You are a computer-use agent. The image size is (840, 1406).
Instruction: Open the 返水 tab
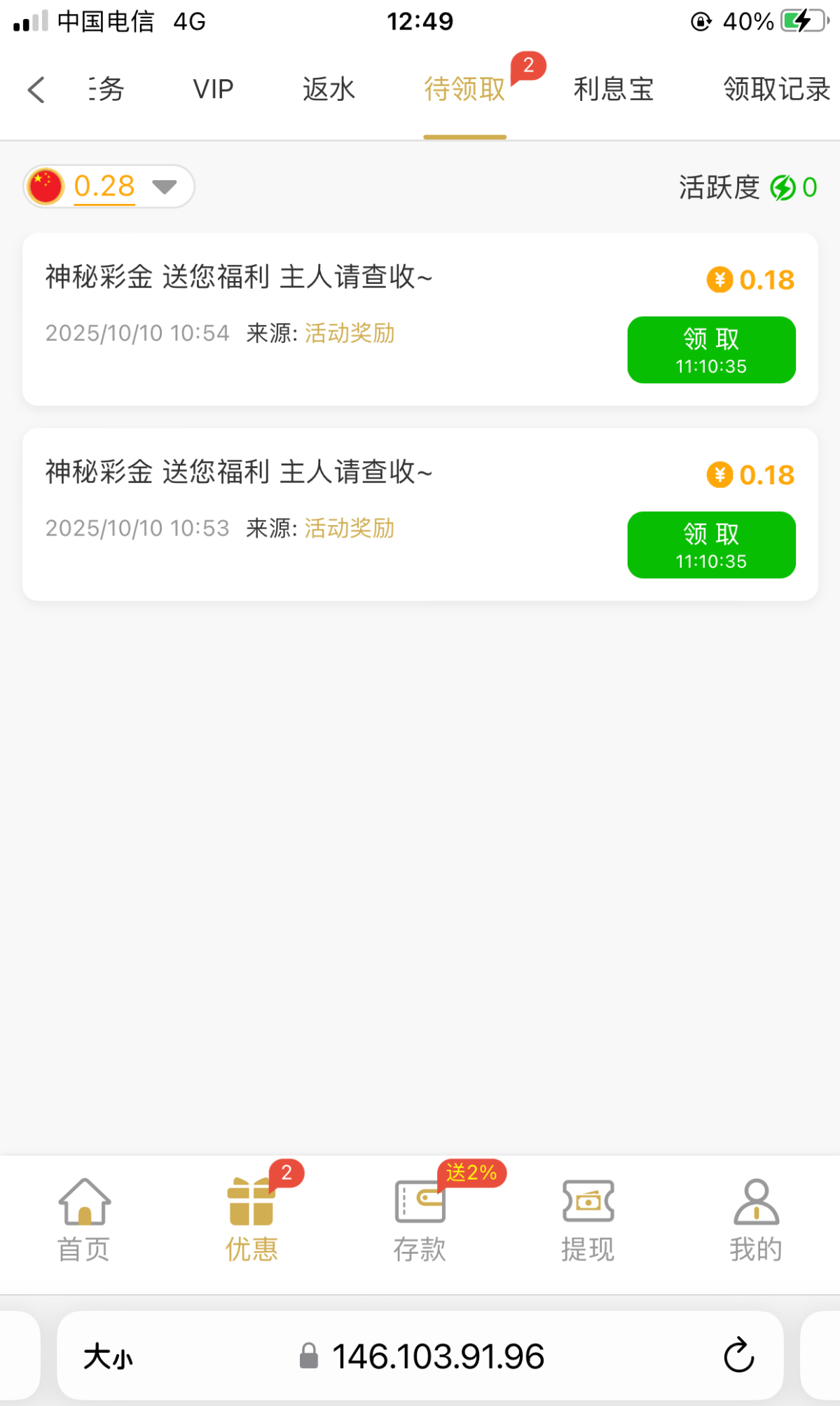(329, 90)
